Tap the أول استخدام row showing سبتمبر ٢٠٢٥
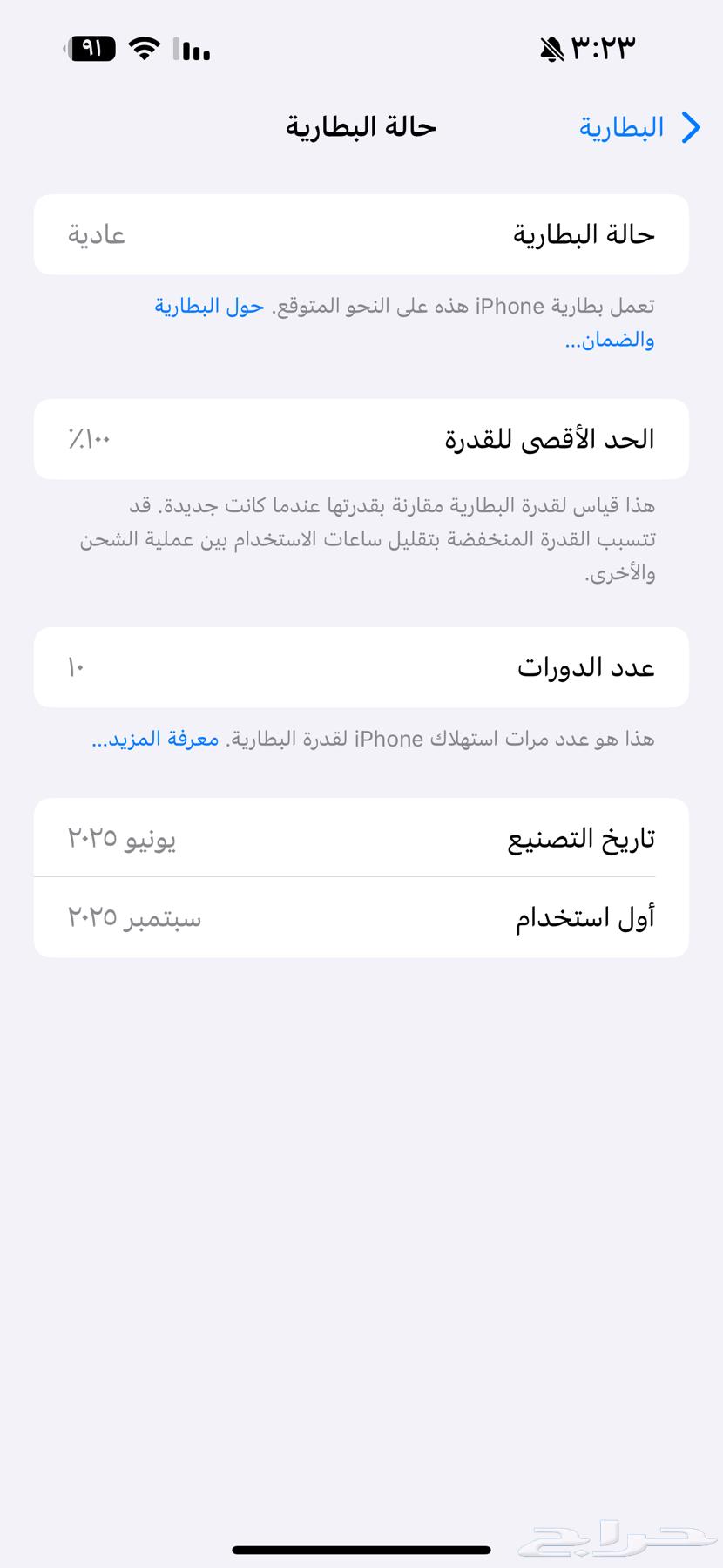The height and width of the screenshot is (1568, 723). (361, 916)
